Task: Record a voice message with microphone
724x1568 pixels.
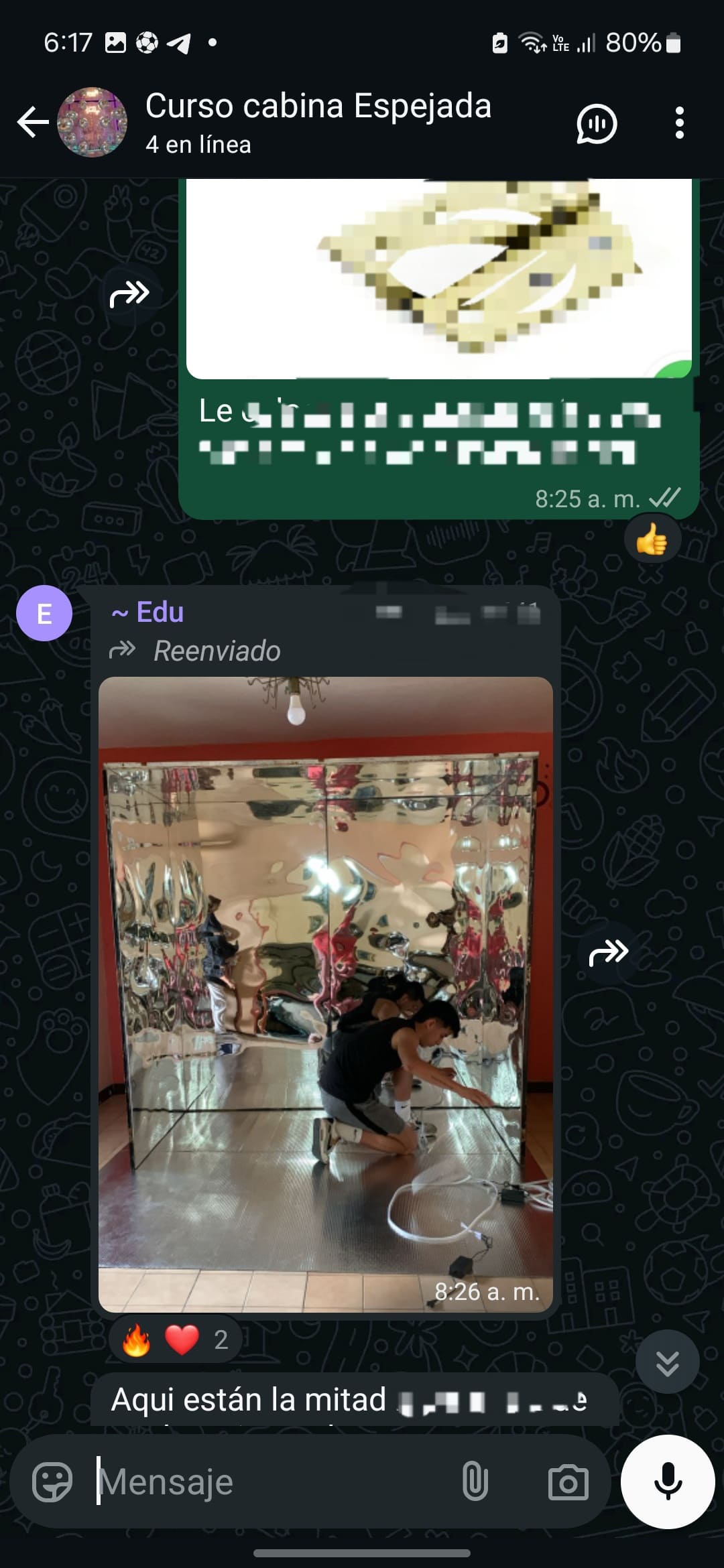Action: 668,1482
